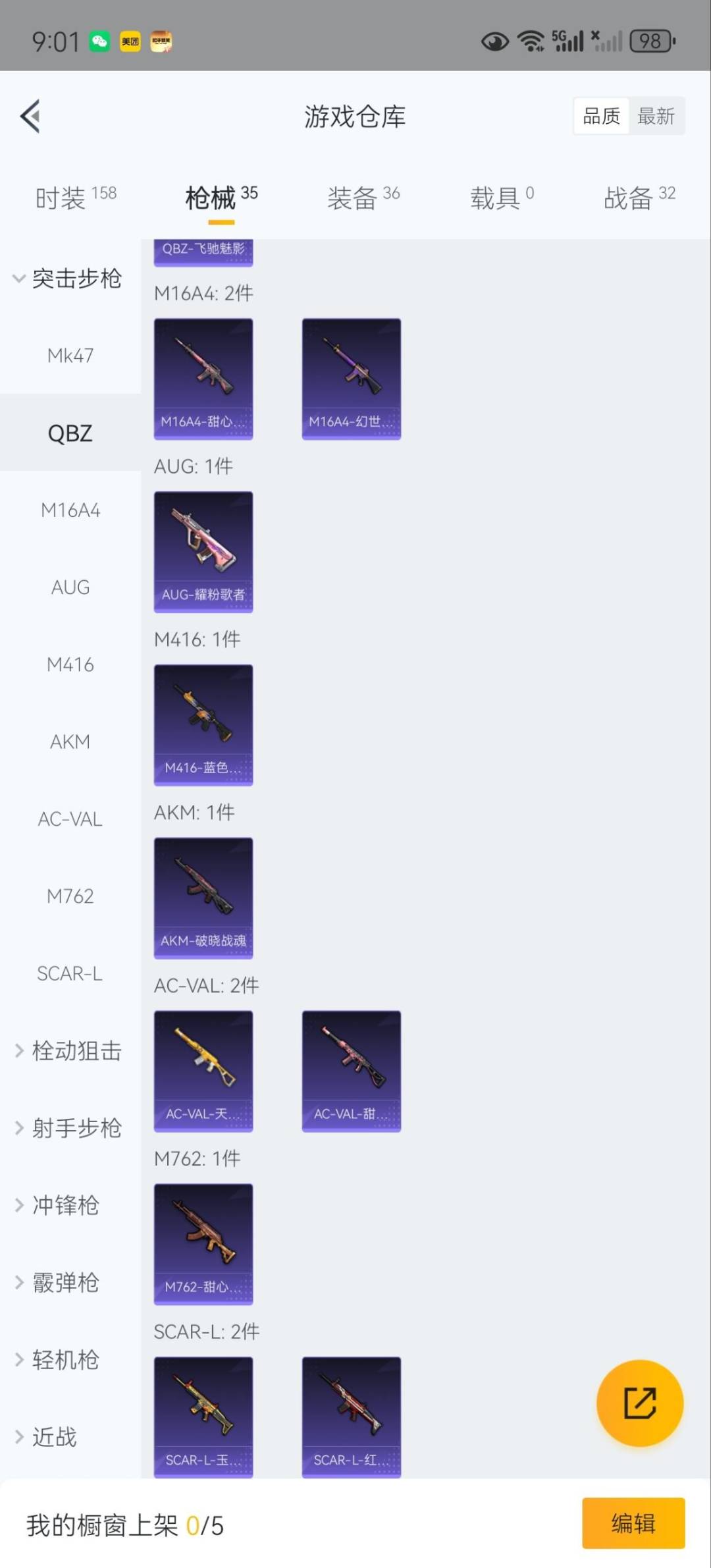View the AC-VAL-天 golden skin card
Image resolution: width=711 pixels, height=1568 pixels.
point(203,1071)
